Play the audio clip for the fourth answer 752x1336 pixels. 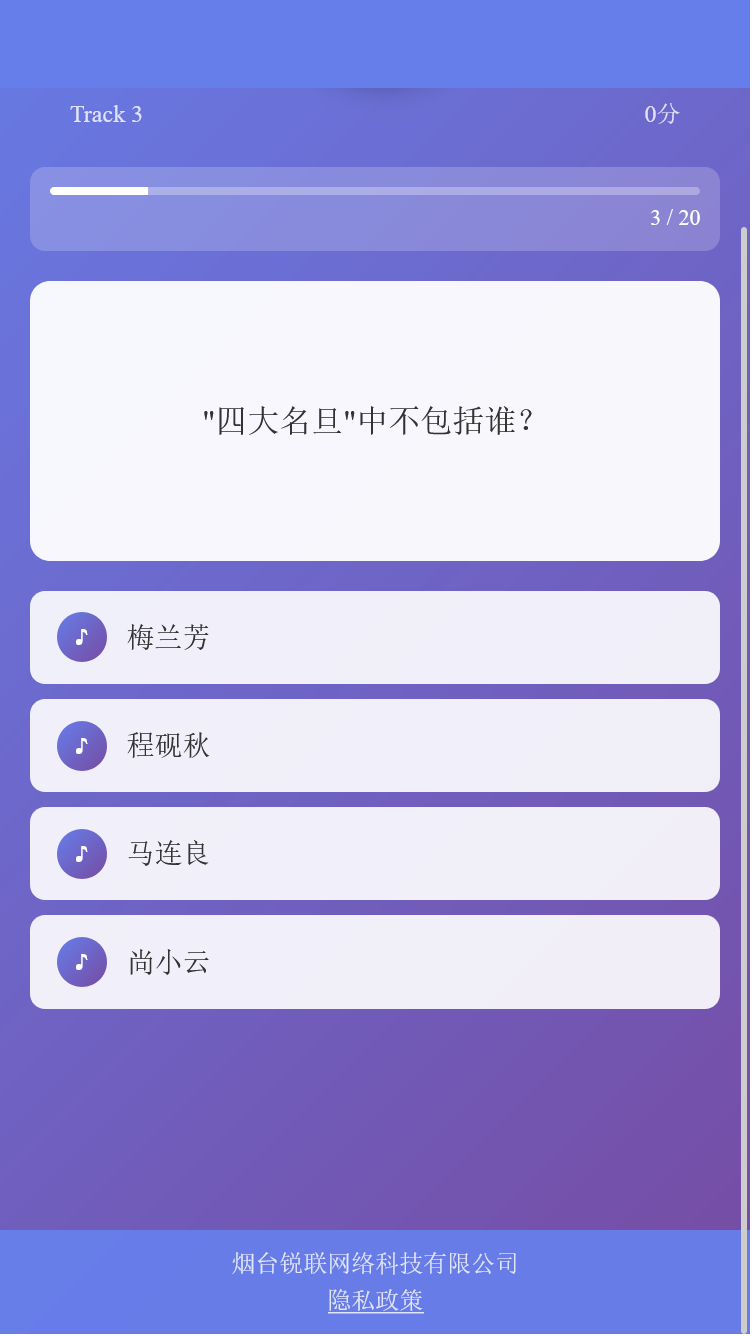pyautogui.click(x=81, y=961)
